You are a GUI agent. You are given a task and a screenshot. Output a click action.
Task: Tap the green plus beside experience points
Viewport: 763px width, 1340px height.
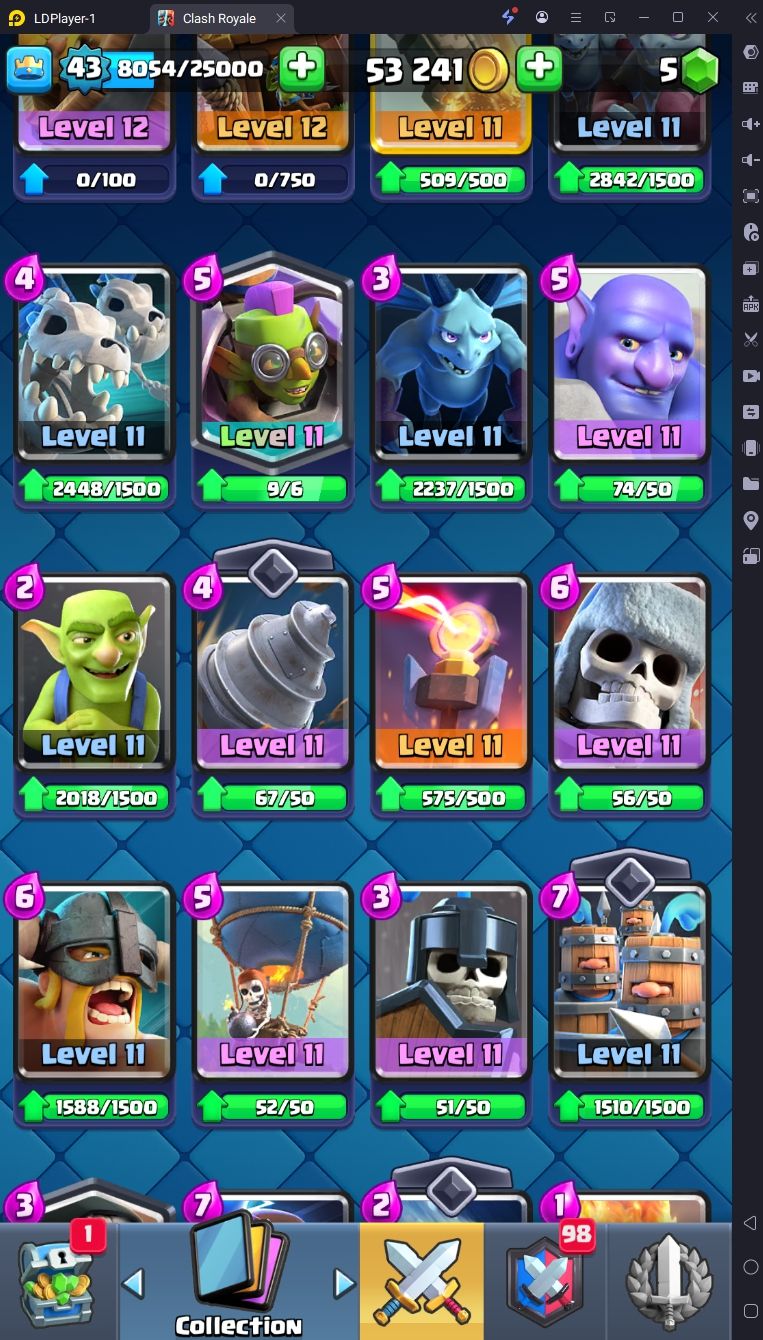tap(301, 68)
